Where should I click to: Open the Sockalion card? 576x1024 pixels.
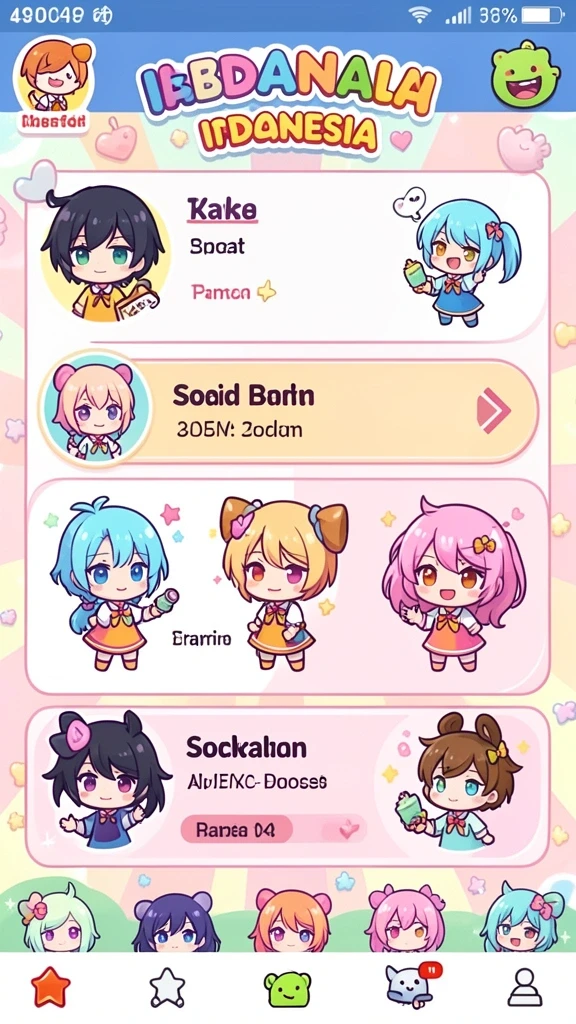pos(287,787)
